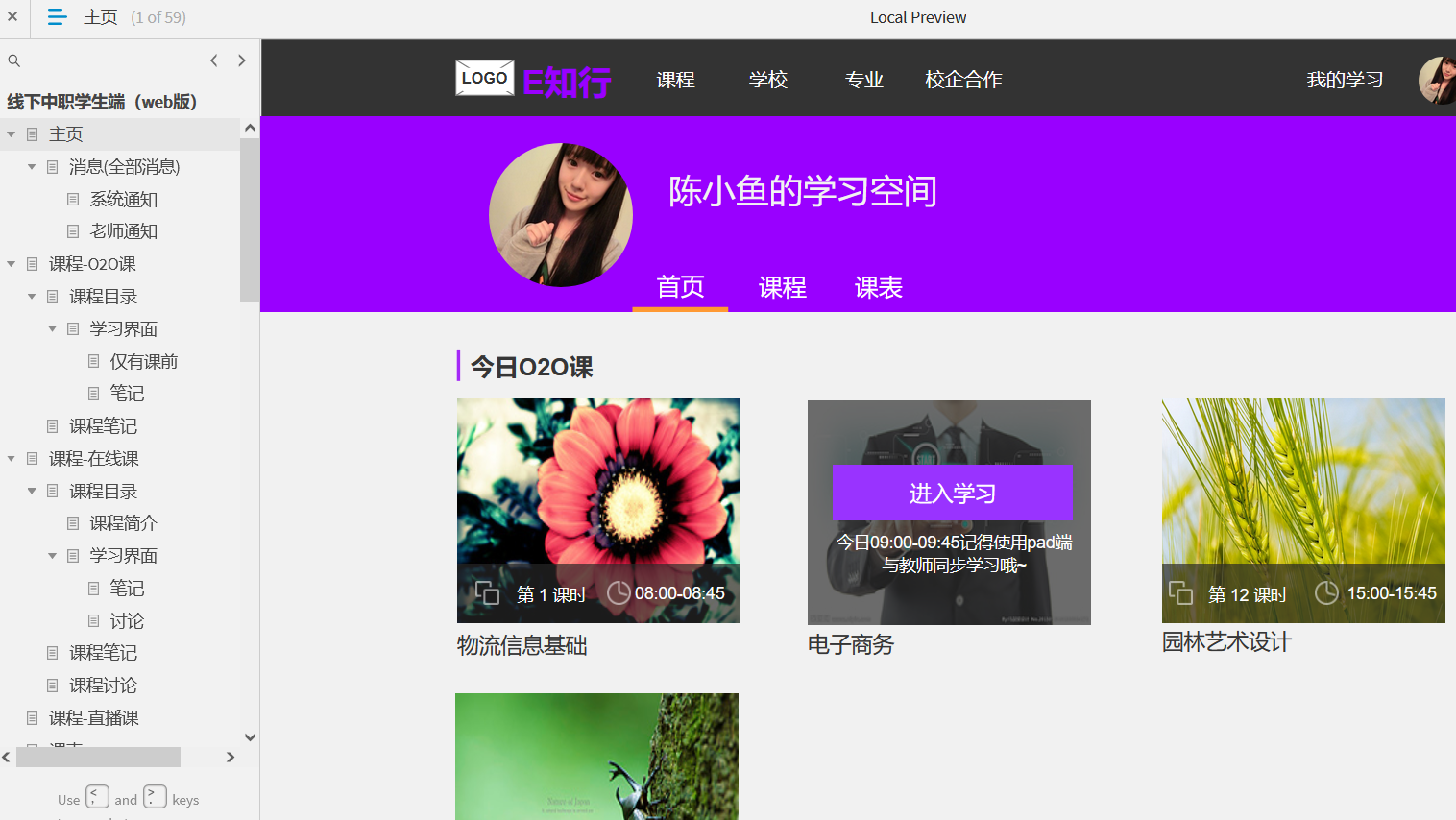This screenshot has width=1456, height=820.
Task: Close the sidebar with the X icon
Action: [12, 16]
